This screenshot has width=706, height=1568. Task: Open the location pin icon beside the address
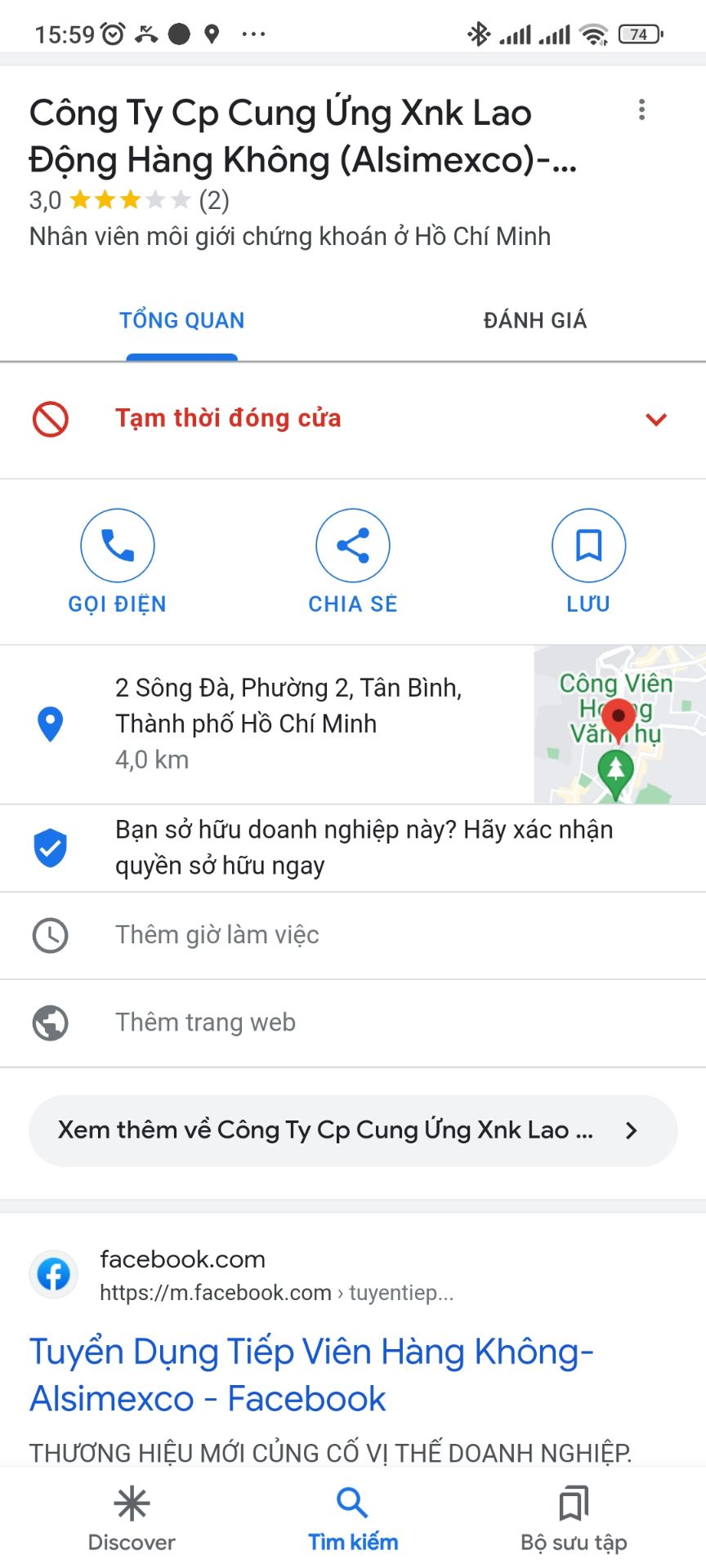(51, 723)
